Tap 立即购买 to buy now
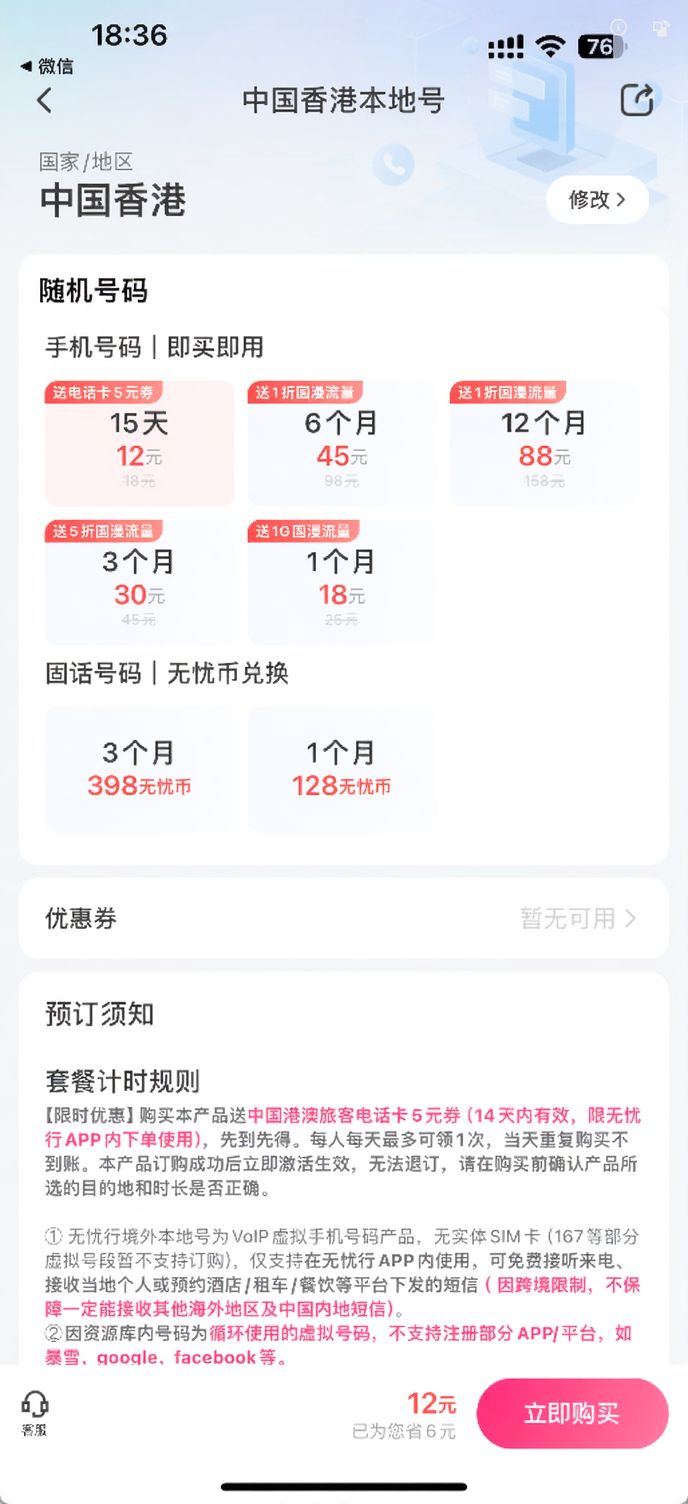 (x=572, y=1413)
